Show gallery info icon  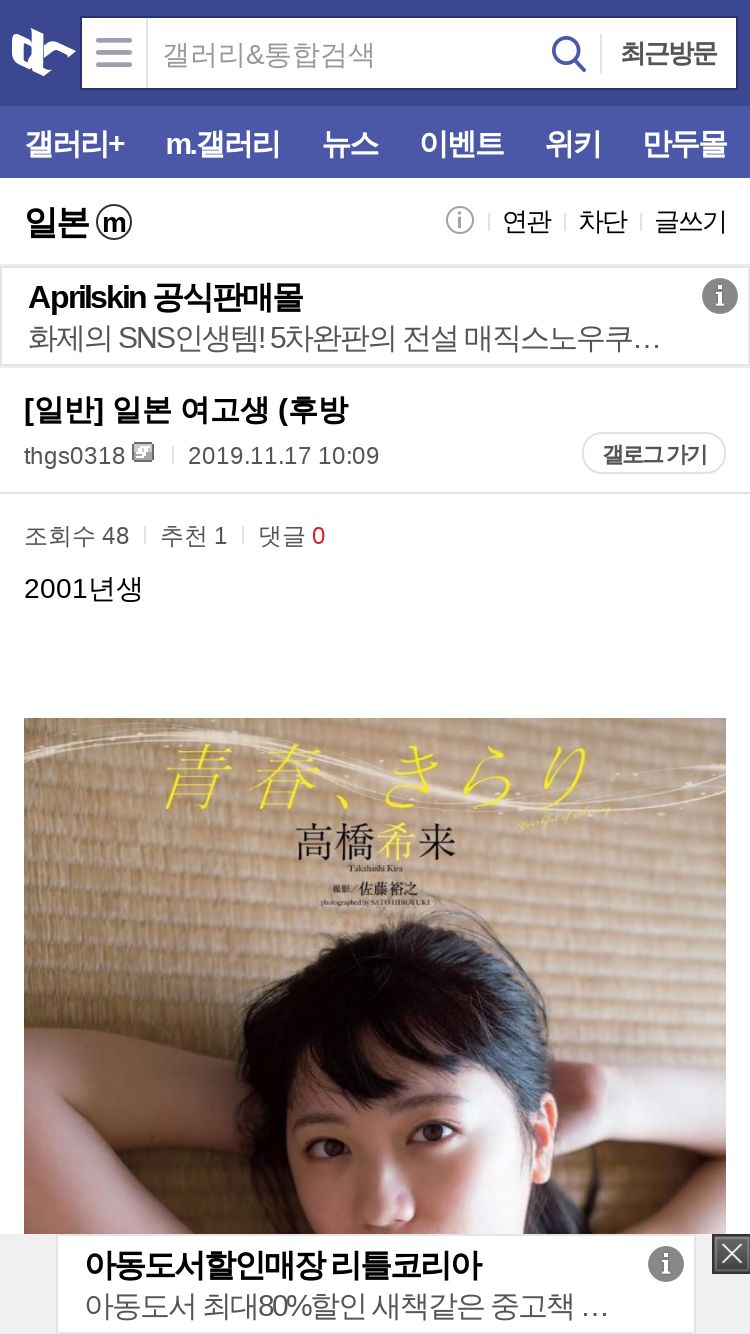tap(460, 220)
